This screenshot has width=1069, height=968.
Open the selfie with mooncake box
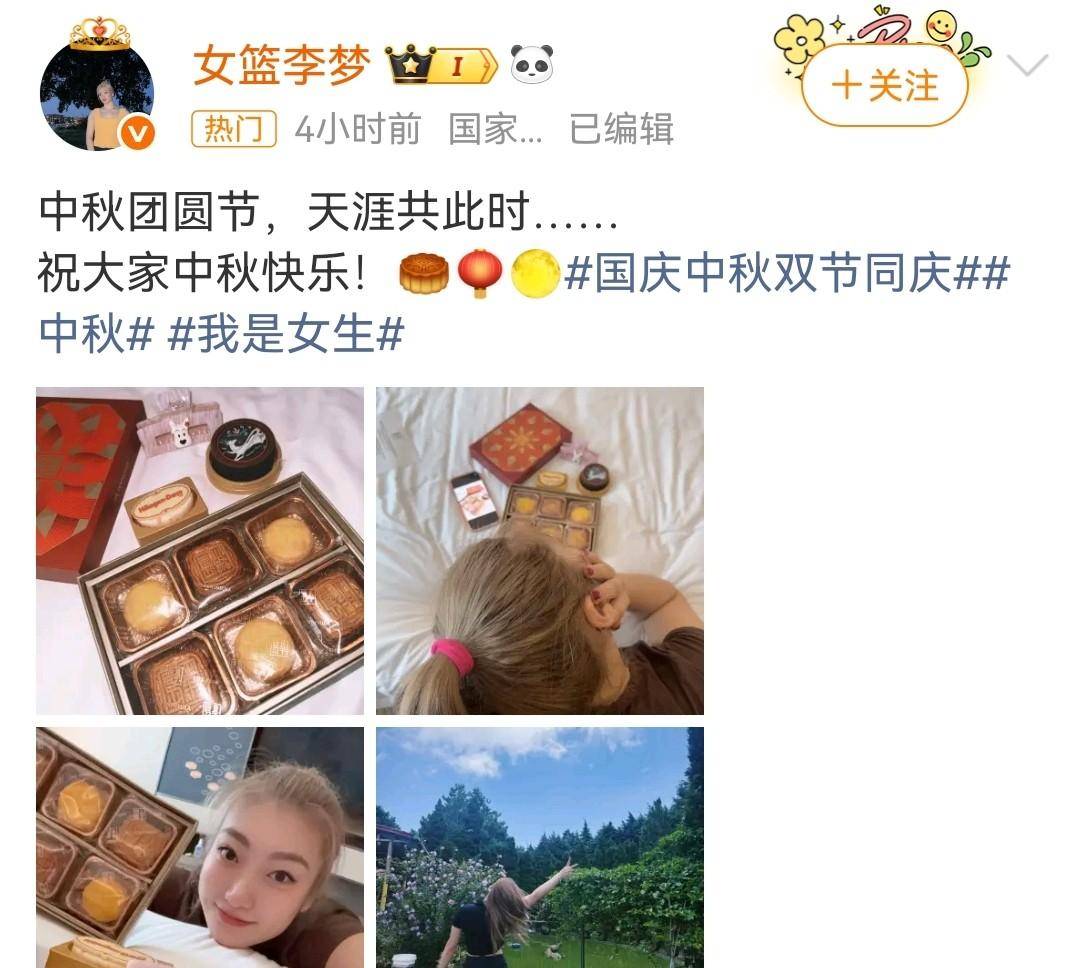click(x=200, y=847)
